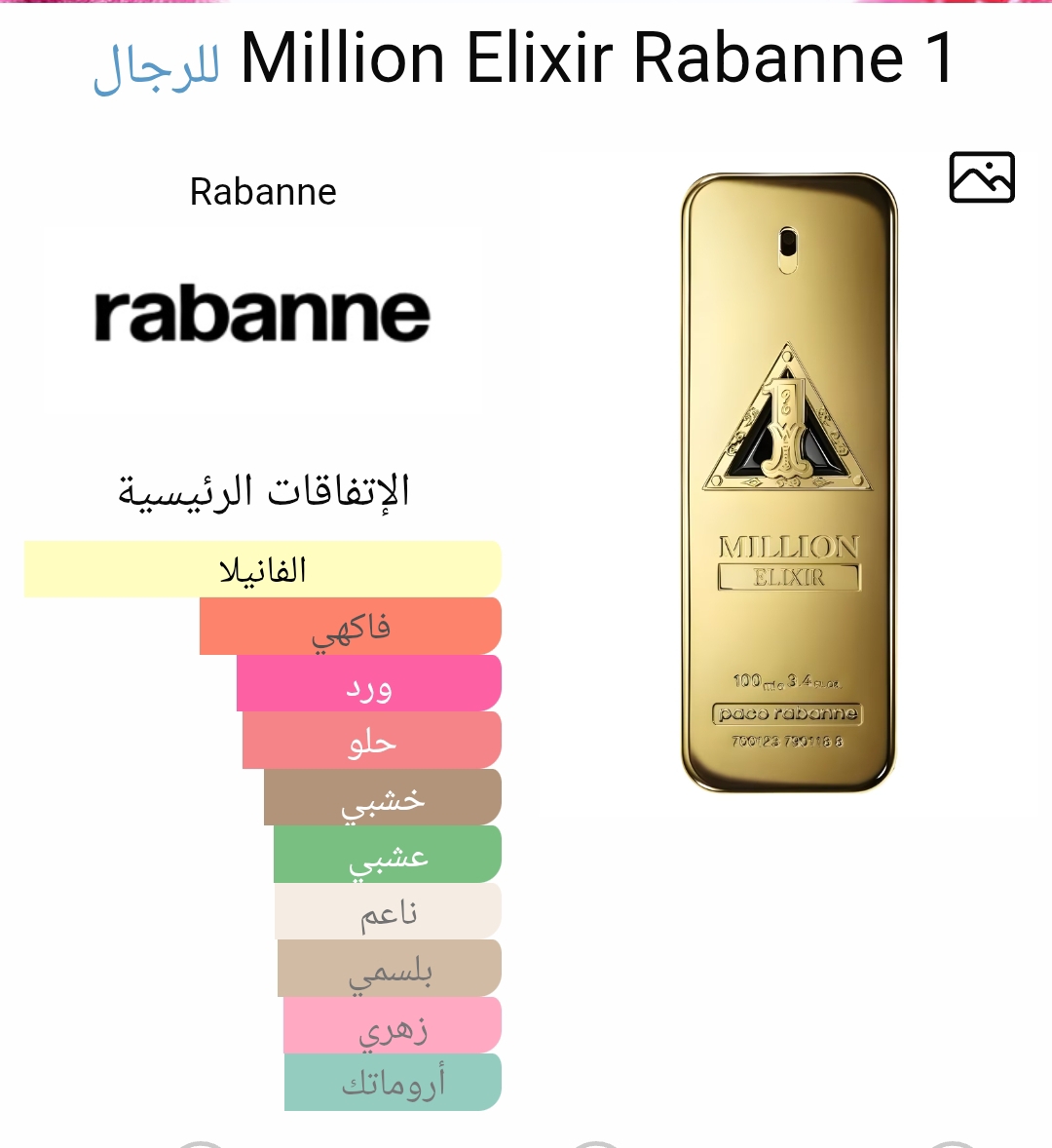View the 1 Million Elixir bottle image
The image size is (1052, 1148).
[x=788, y=482]
